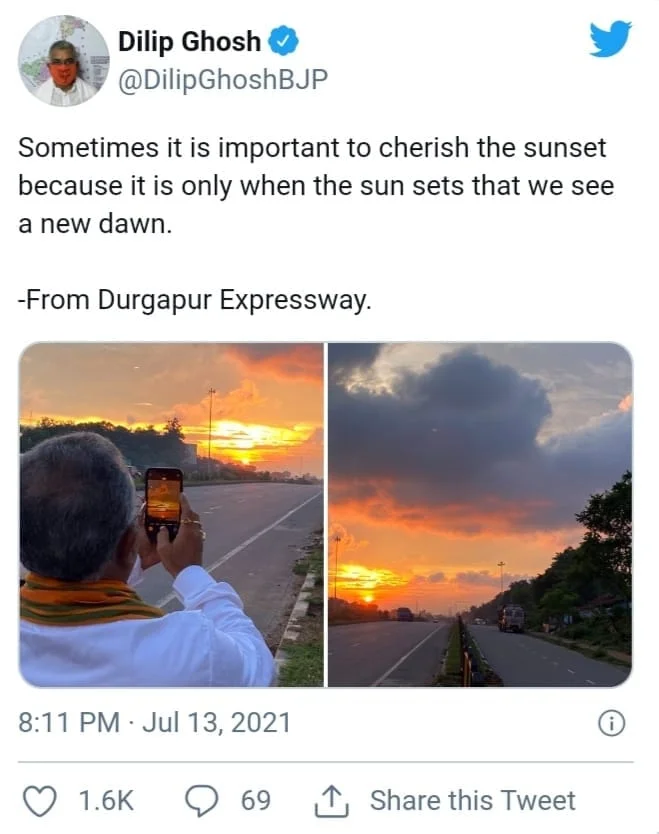Like the tweet with 1.6K likes
Viewport: 659px width, 834px height.
(x=38, y=800)
